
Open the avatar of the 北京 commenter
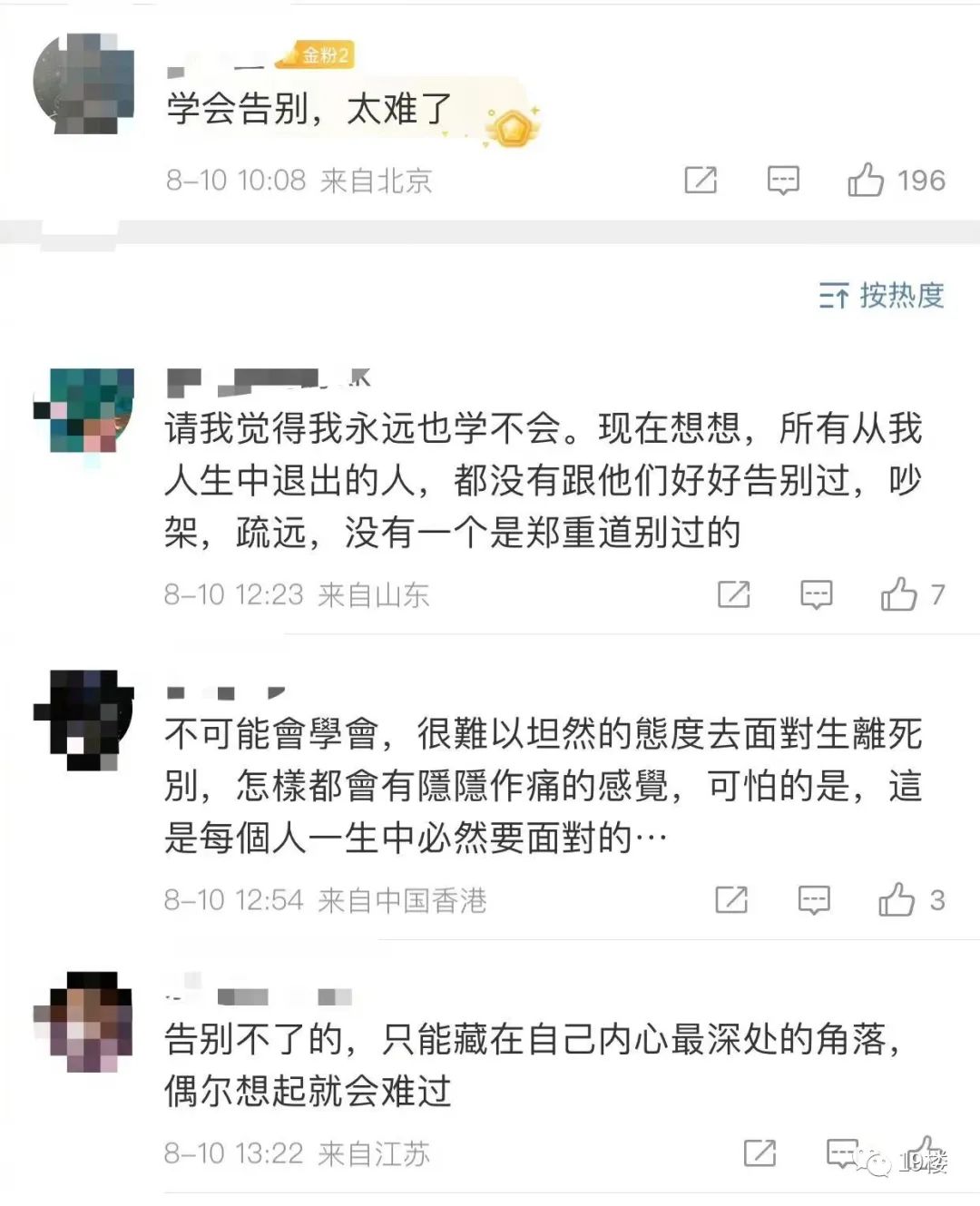pyautogui.click(x=83, y=84)
